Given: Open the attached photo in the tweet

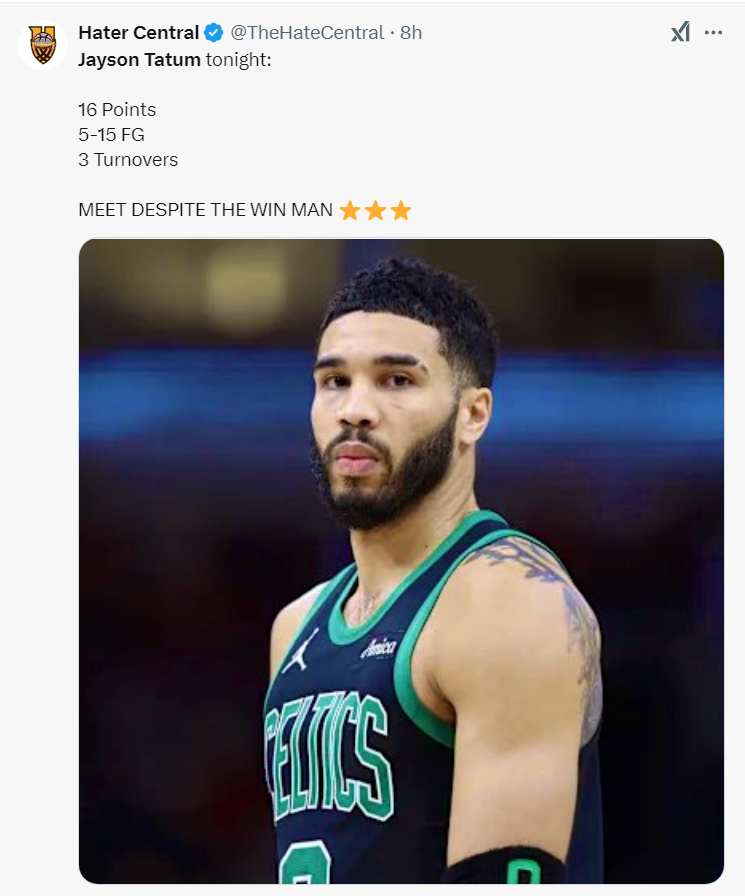Looking at the screenshot, I should pos(401,560).
